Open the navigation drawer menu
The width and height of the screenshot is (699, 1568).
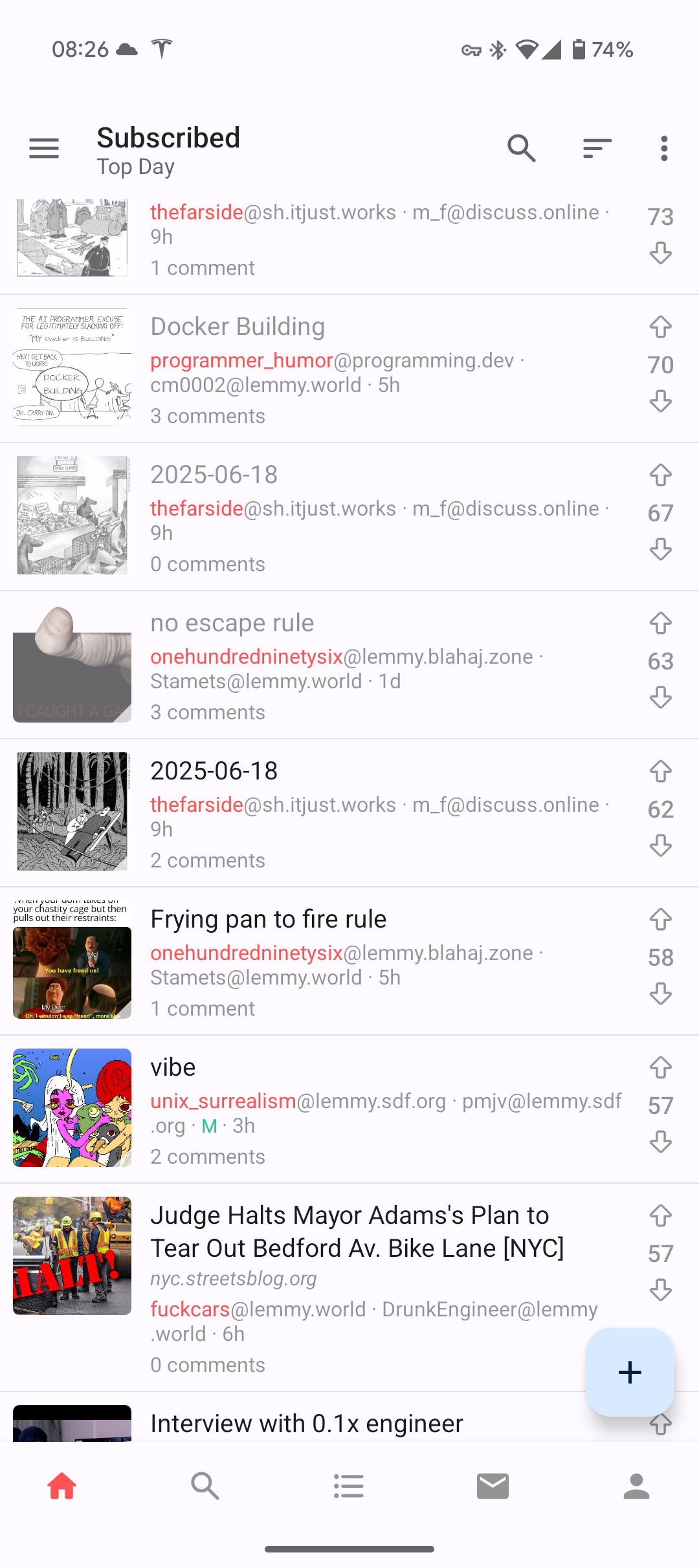[x=44, y=149]
